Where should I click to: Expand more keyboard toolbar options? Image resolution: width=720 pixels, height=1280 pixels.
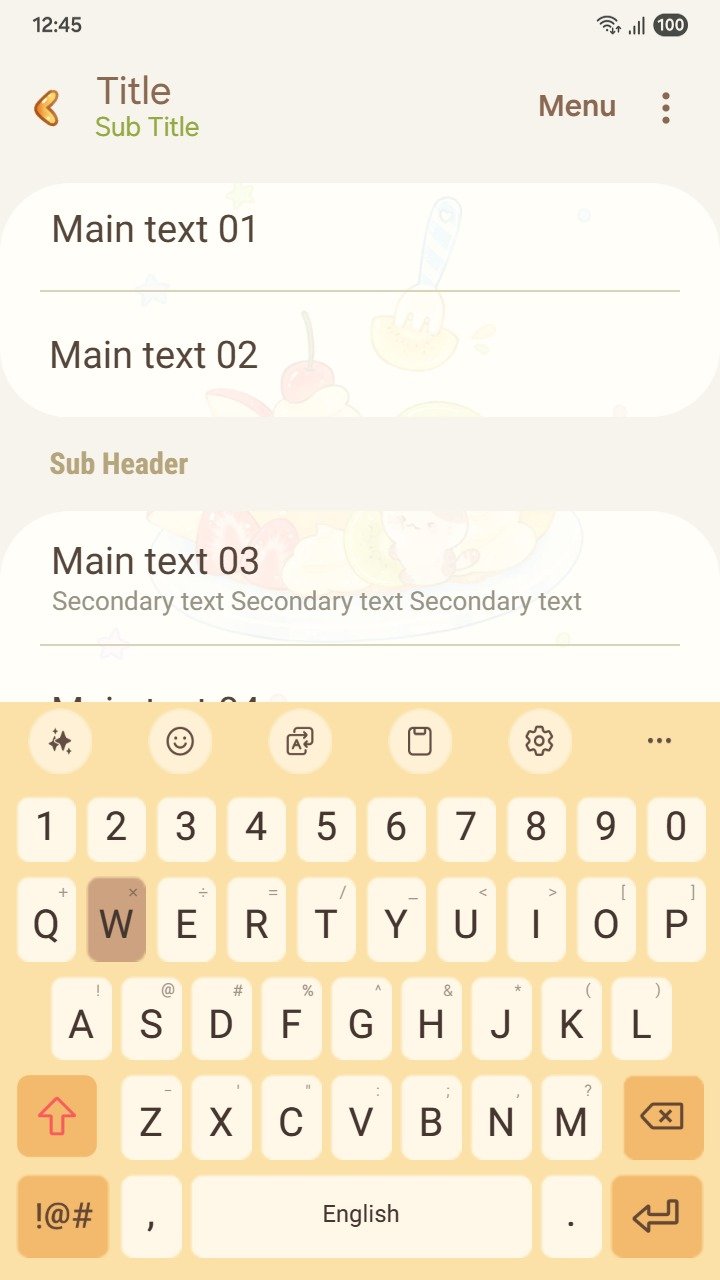(x=659, y=741)
